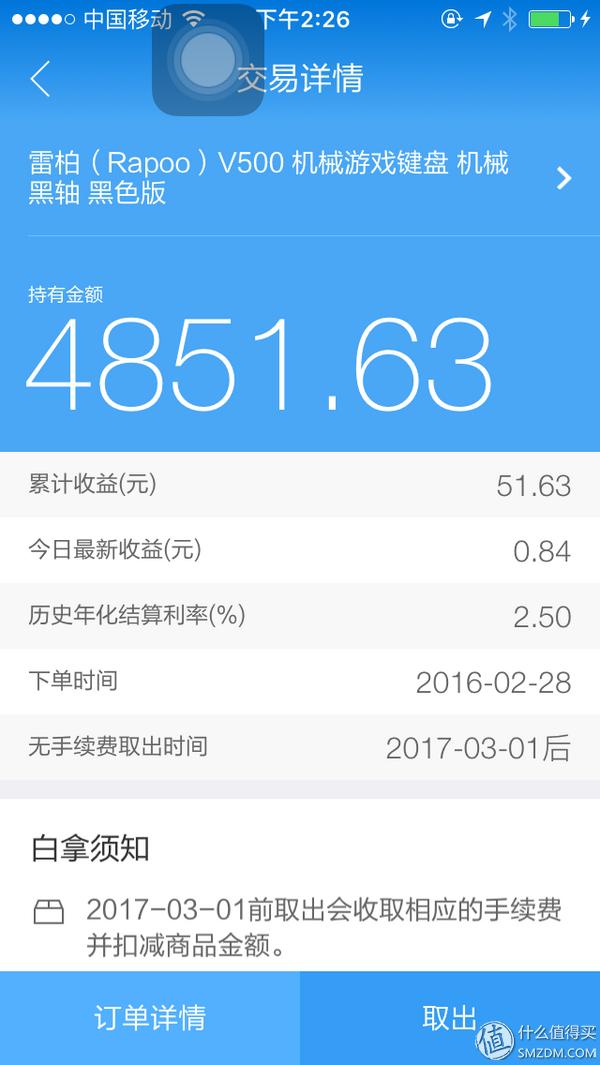Open the Rapoo V500 keyboard product row
The width and height of the screenshot is (600, 1065).
pyautogui.click(x=300, y=178)
